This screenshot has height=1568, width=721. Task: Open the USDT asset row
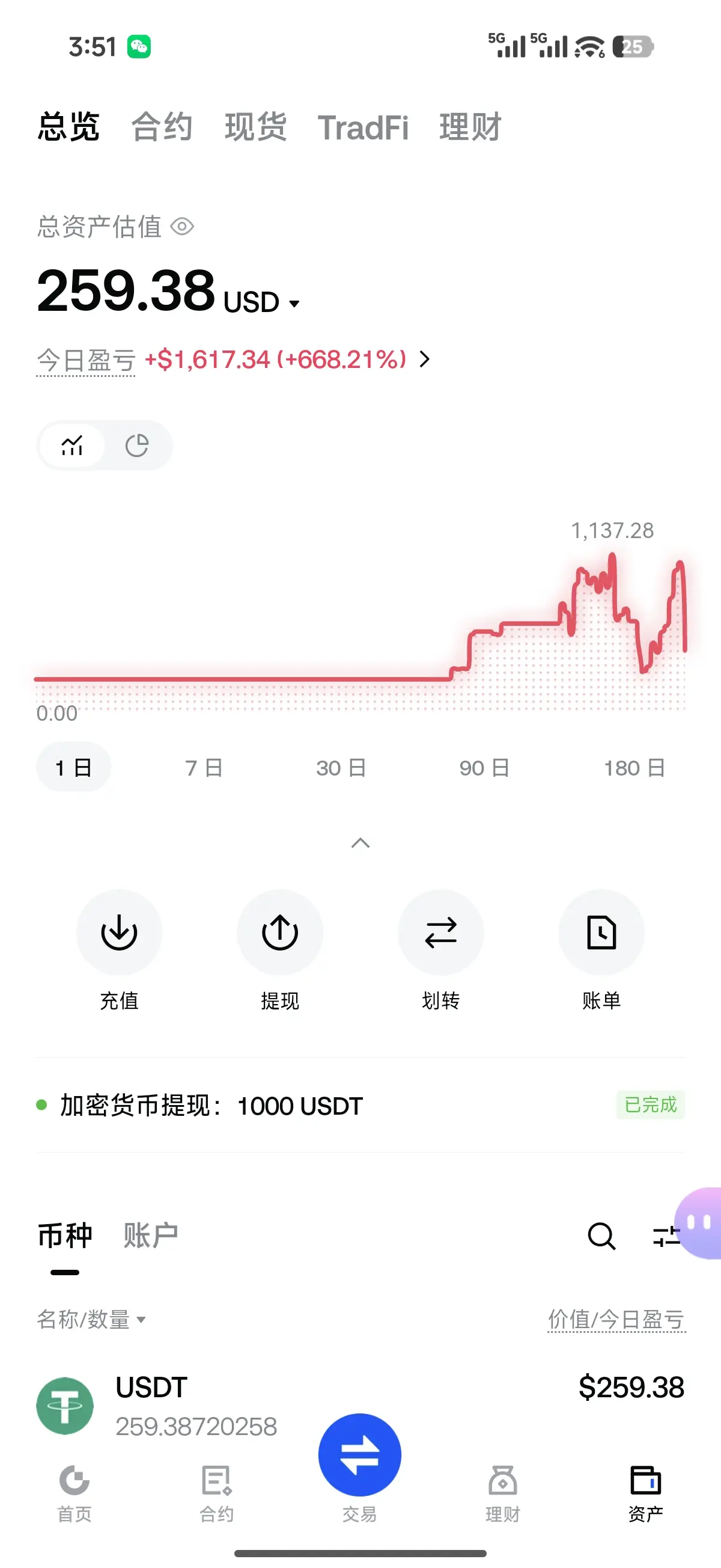[243, 1405]
